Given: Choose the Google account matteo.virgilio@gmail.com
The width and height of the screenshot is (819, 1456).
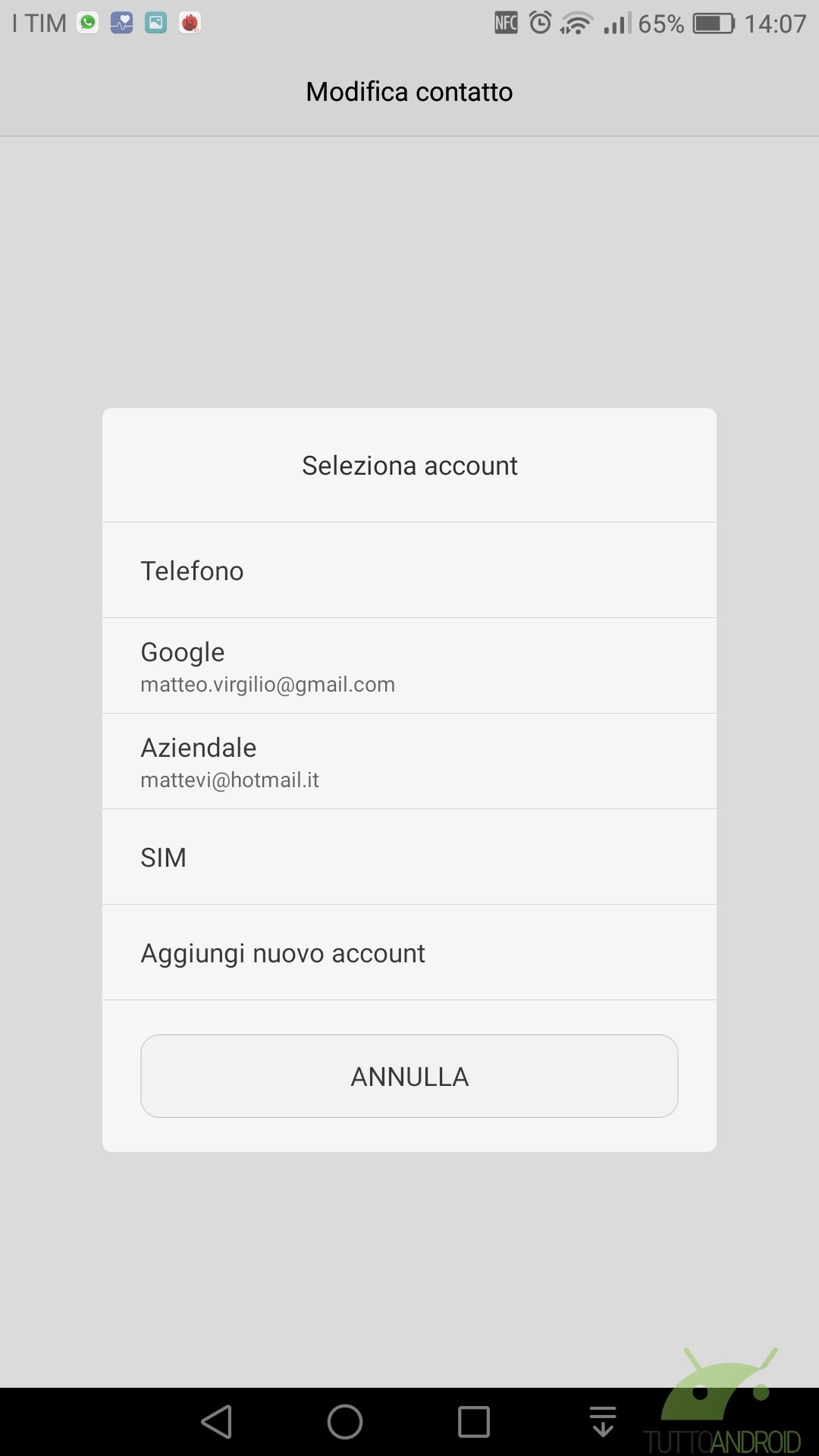Looking at the screenshot, I should (409, 666).
